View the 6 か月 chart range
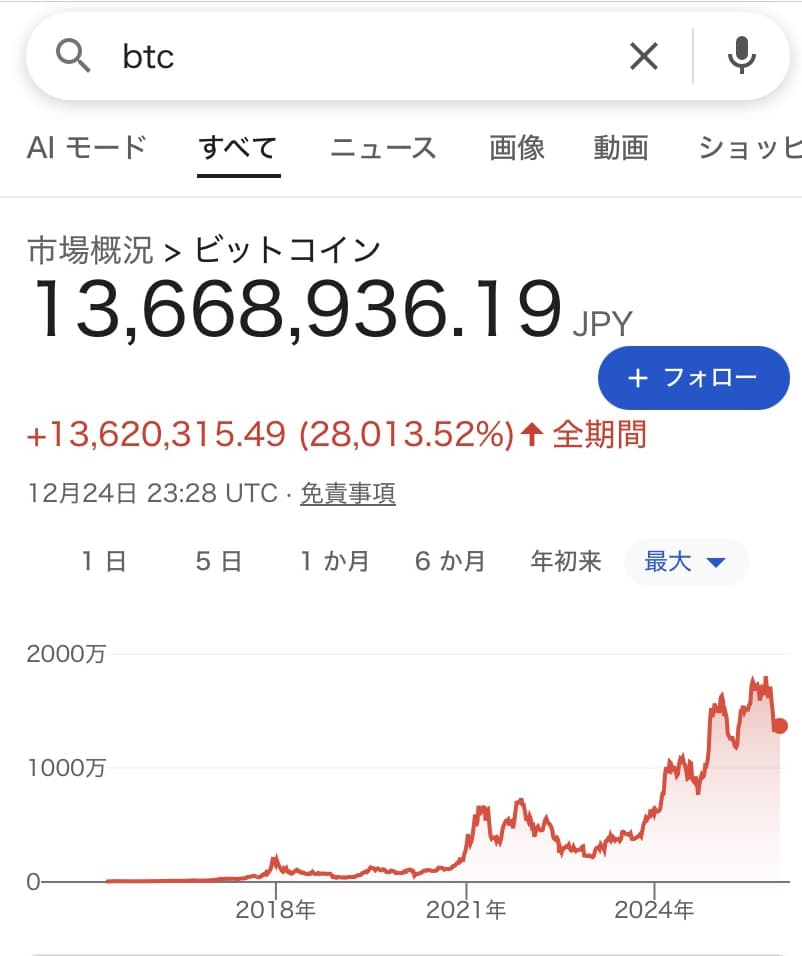 [x=449, y=561]
